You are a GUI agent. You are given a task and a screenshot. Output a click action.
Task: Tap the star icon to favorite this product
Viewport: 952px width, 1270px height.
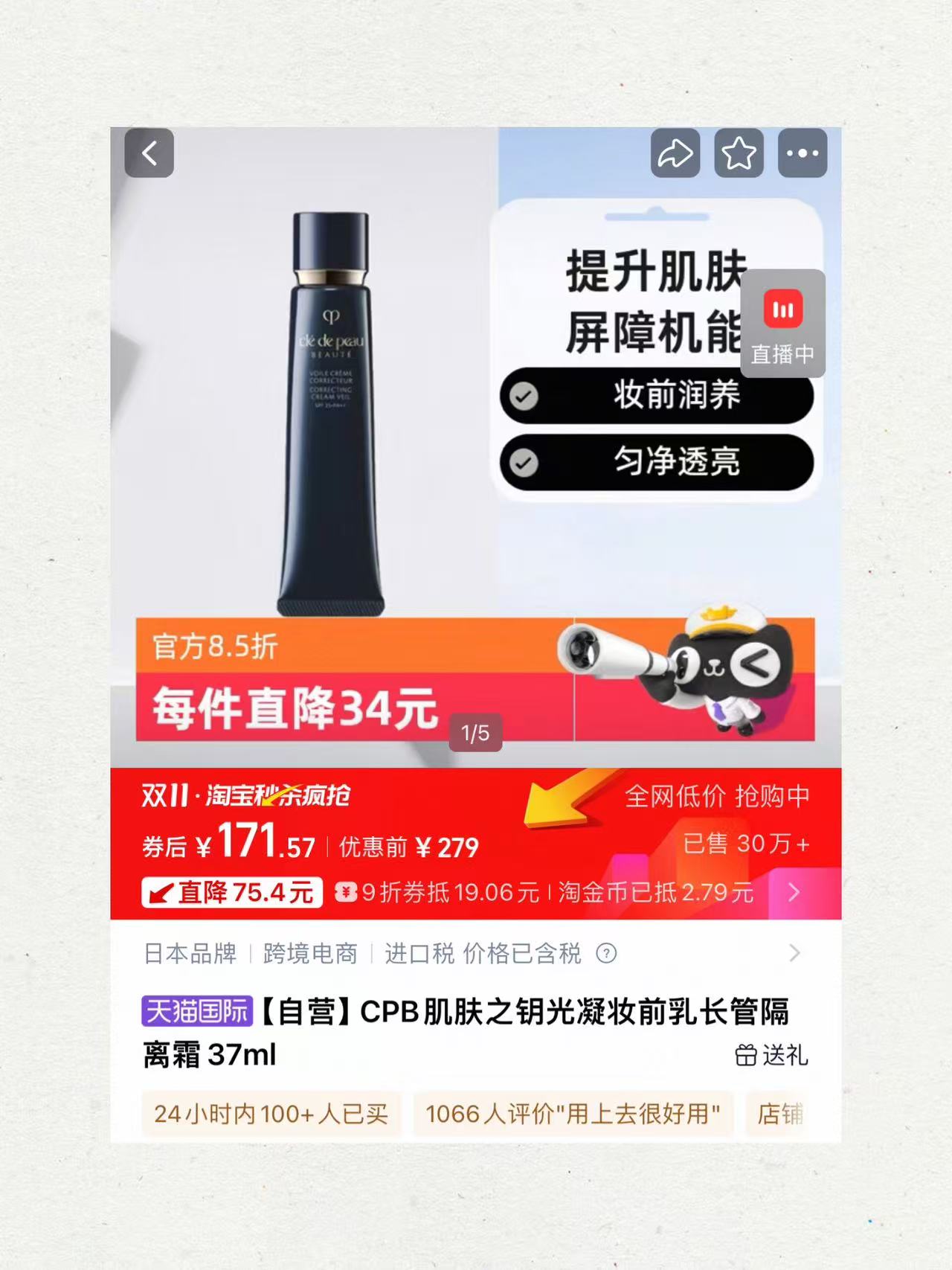pyautogui.click(x=738, y=154)
